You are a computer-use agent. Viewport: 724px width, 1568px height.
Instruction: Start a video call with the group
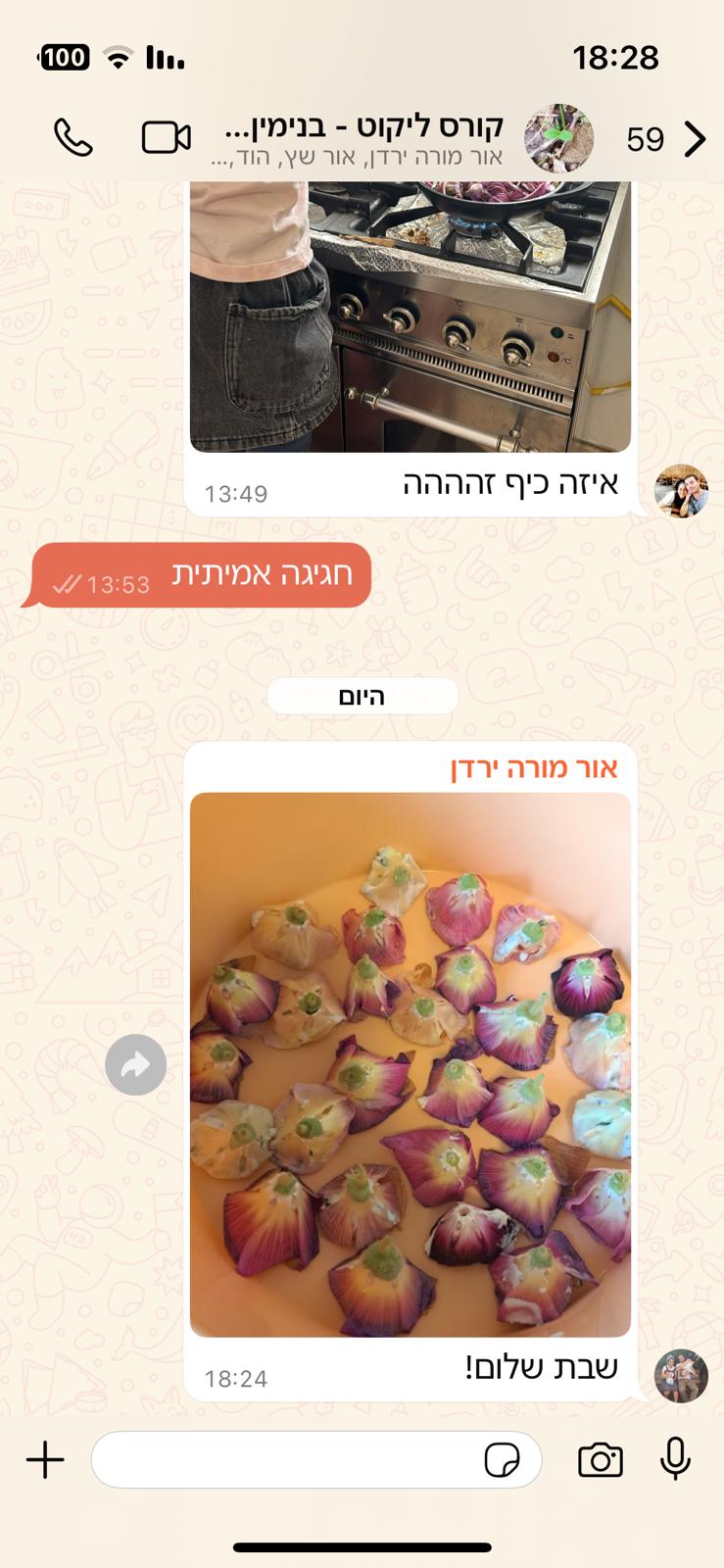(166, 138)
